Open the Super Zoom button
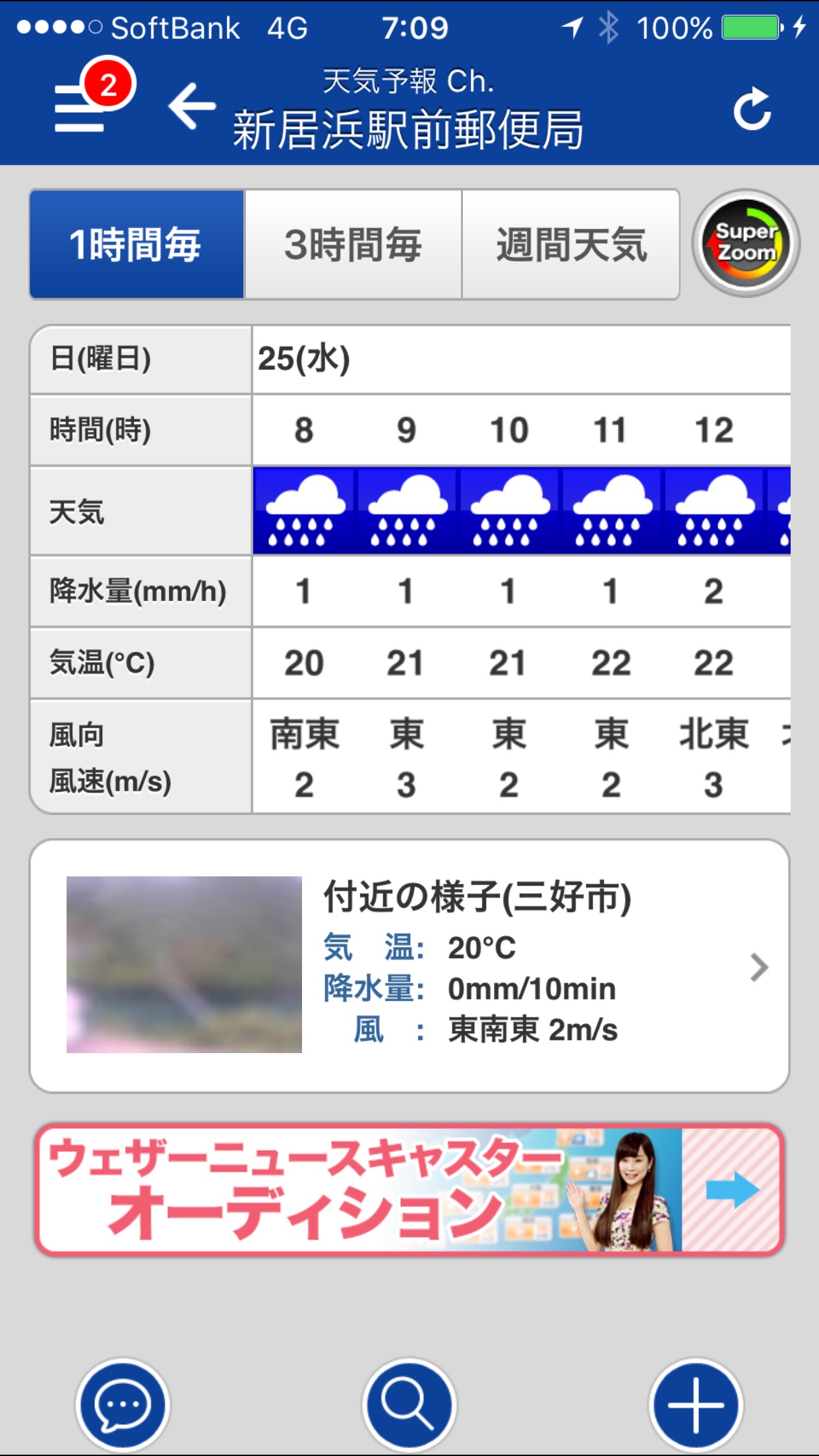 coord(746,243)
